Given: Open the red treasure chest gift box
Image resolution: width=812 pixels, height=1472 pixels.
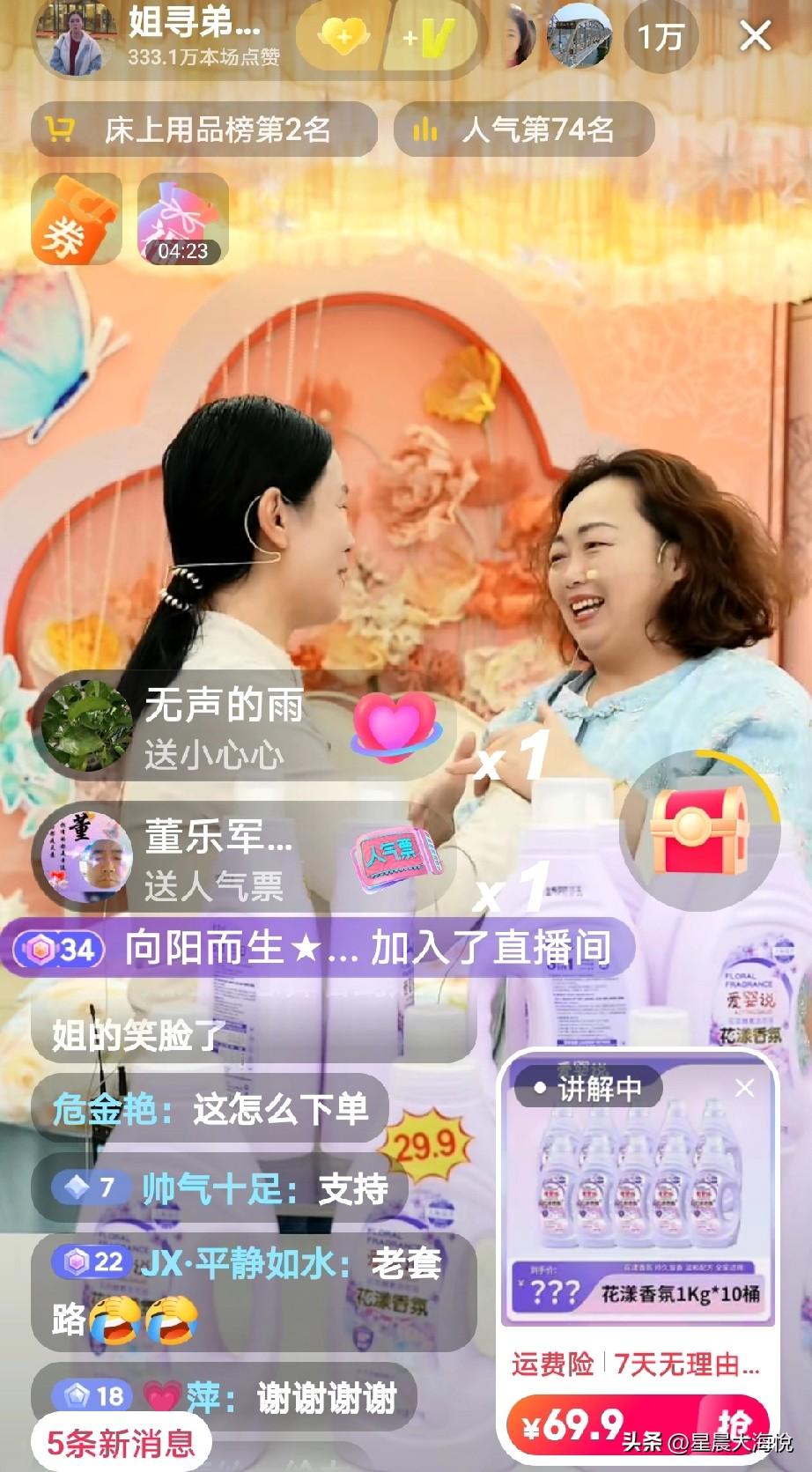Looking at the screenshot, I should [700, 831].
